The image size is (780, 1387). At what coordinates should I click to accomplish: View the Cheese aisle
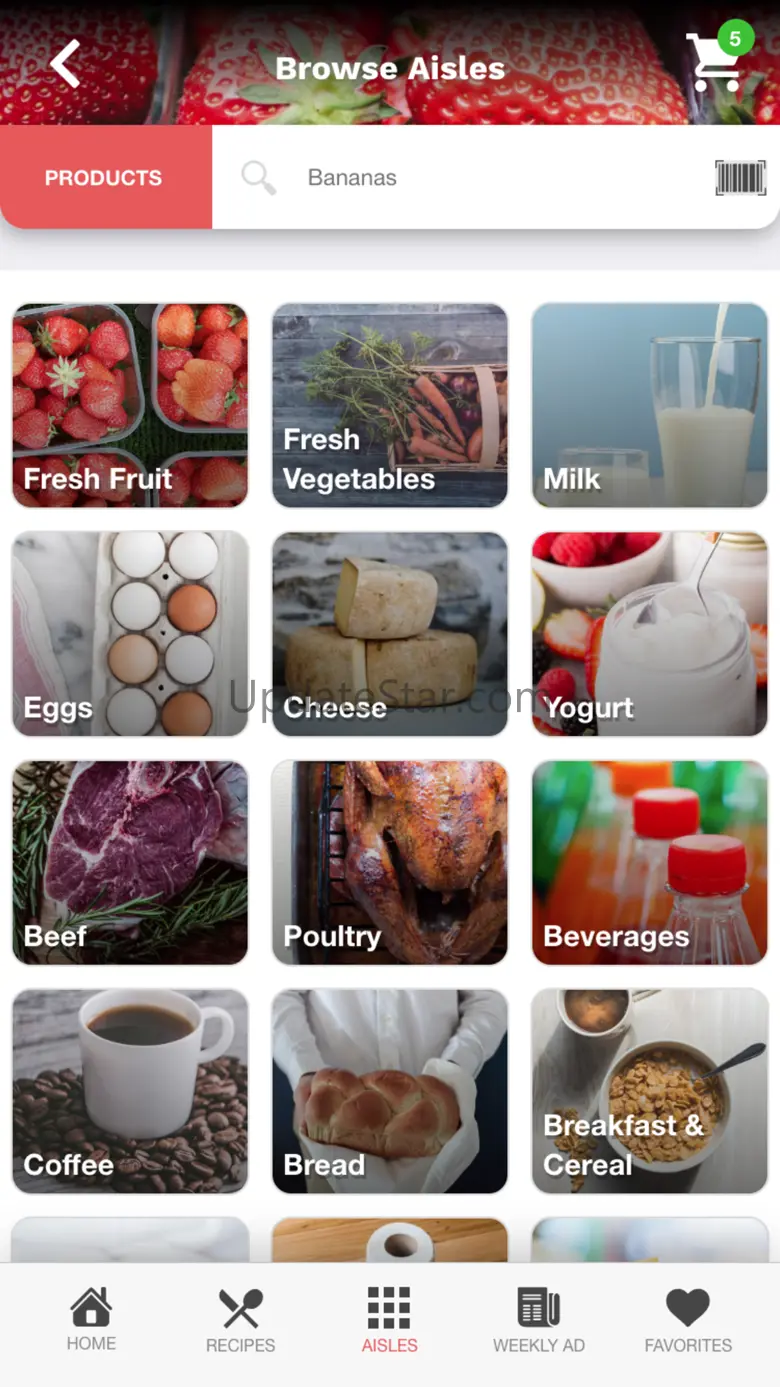pyautogui.click(x=390, y=634)
